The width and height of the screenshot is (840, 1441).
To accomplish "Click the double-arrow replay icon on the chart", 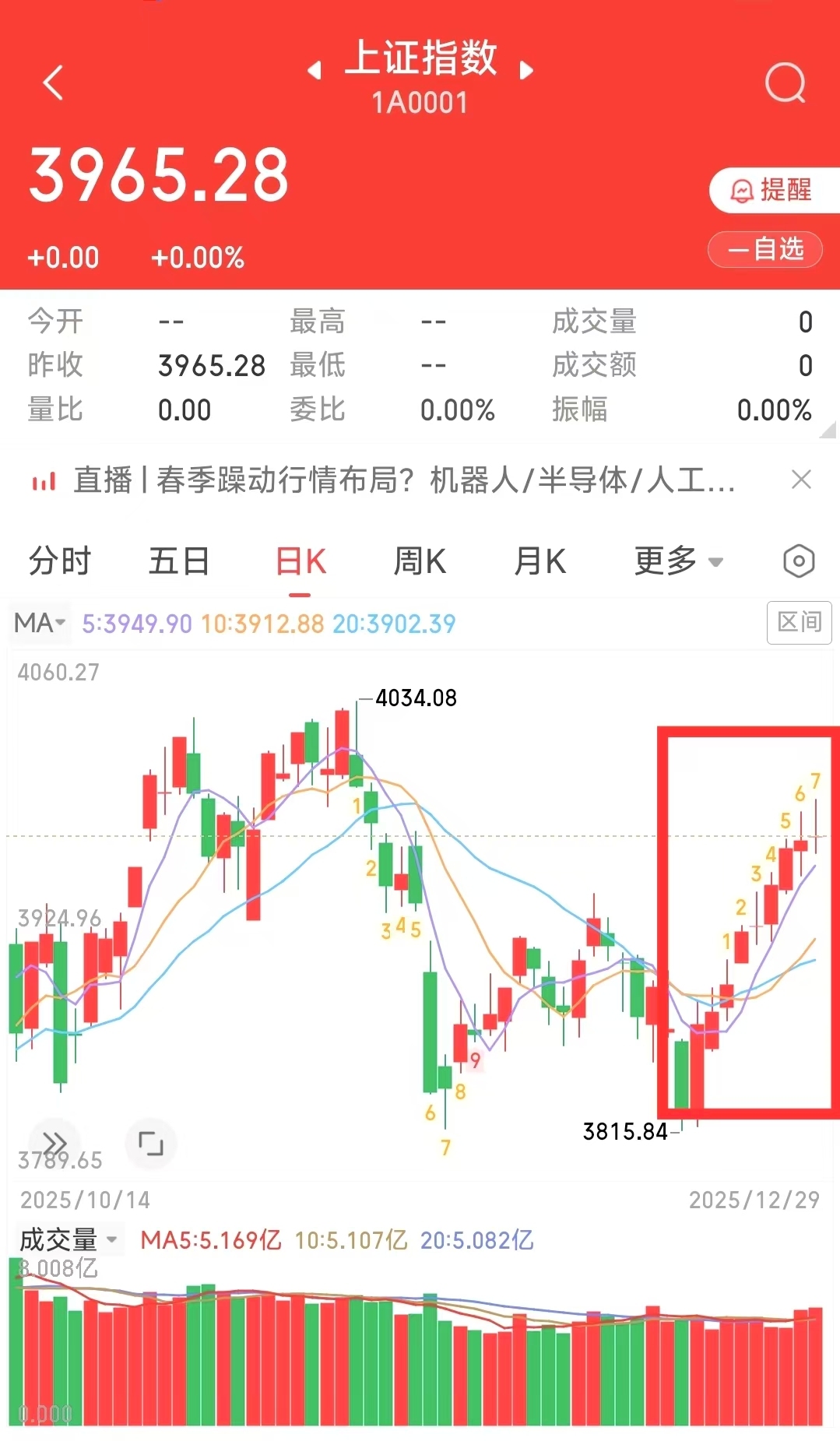I will pyautogui.click(x=54, y=1143).
